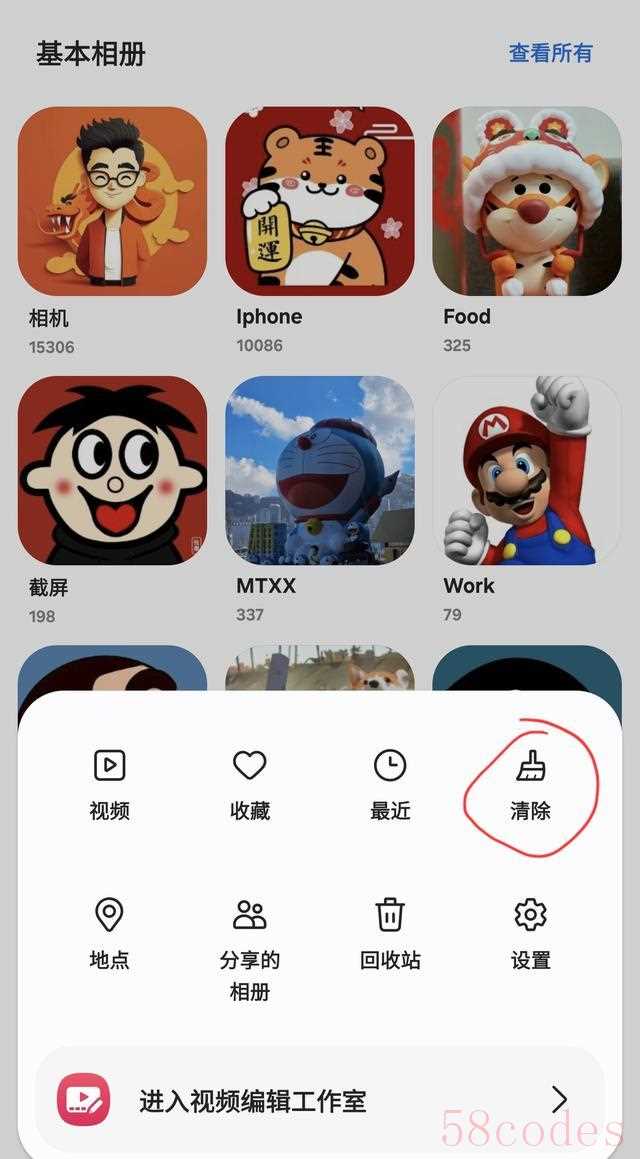
Task: Open the 截屏 album
Action: pyautogui.click(x=112, y=470)
